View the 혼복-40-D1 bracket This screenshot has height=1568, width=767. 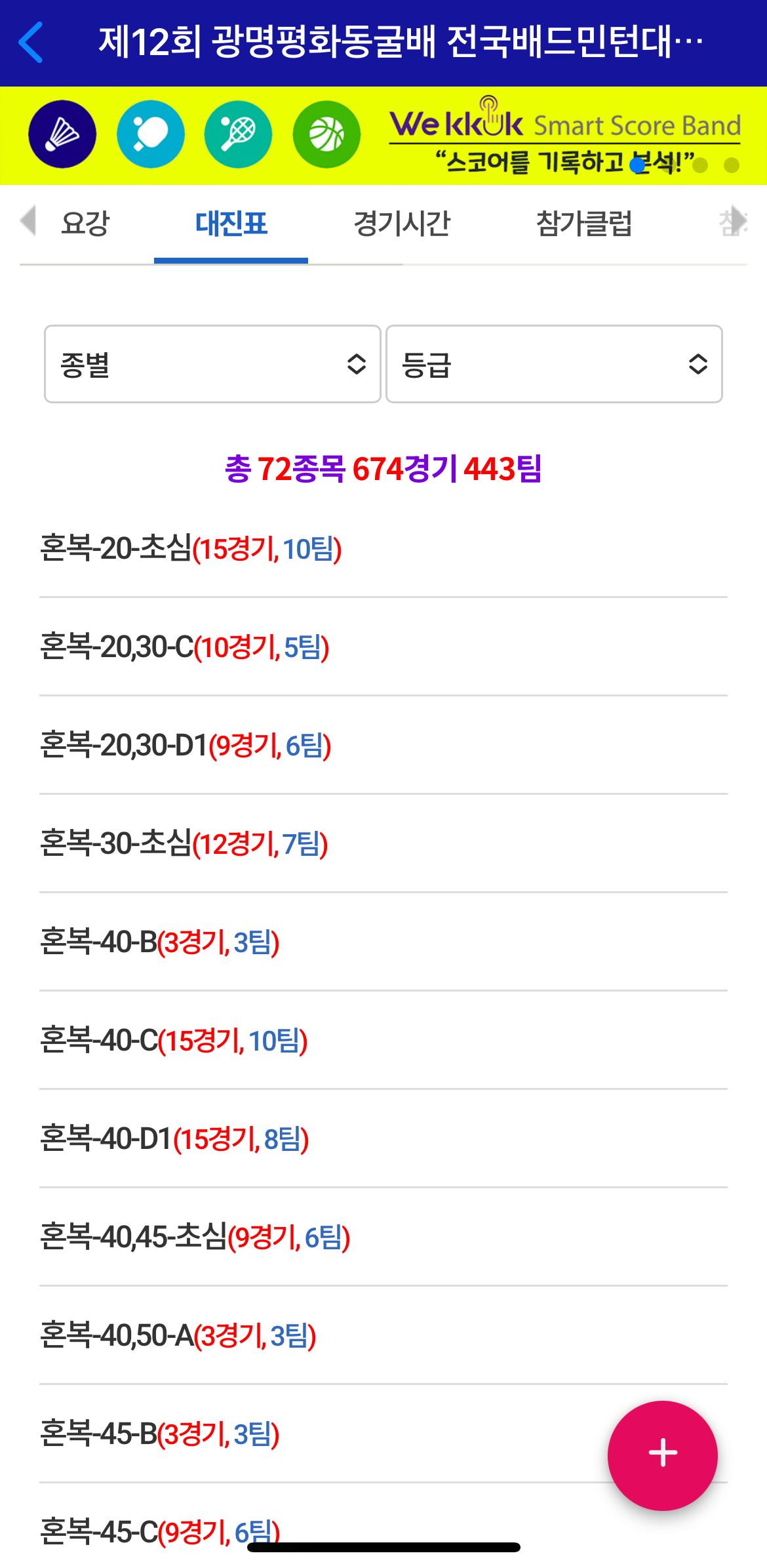click(383, 1138)
